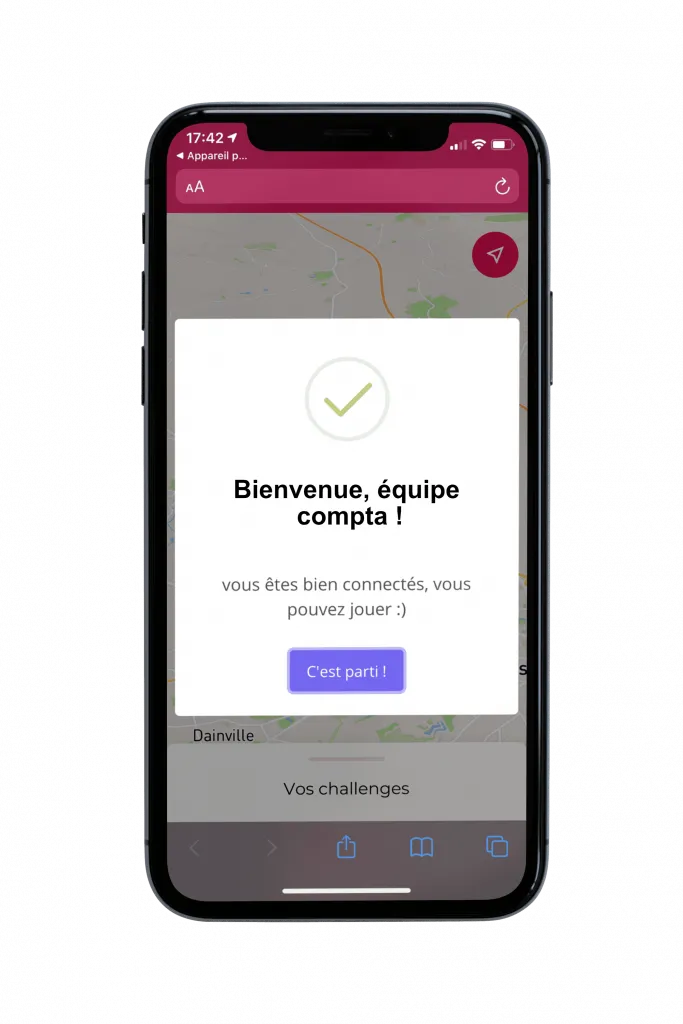Open the Vos challenges panel
The width and height of the screenshot is (683, 1024).
click(x=346, y=788)
